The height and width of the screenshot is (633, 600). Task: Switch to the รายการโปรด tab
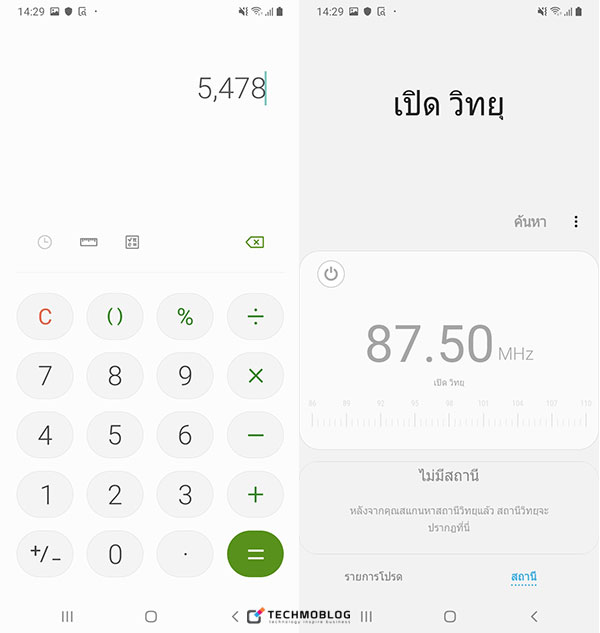click(373, 577)
